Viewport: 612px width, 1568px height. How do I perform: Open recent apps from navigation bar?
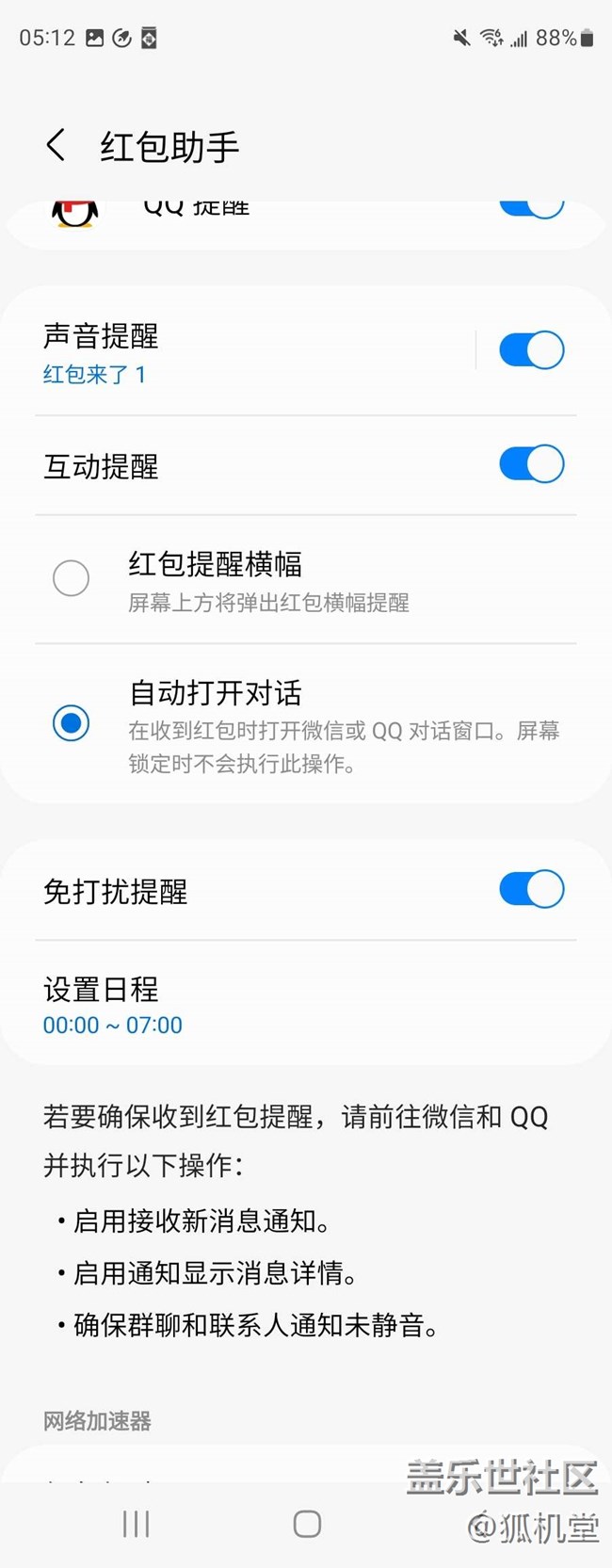(137, 1523)
